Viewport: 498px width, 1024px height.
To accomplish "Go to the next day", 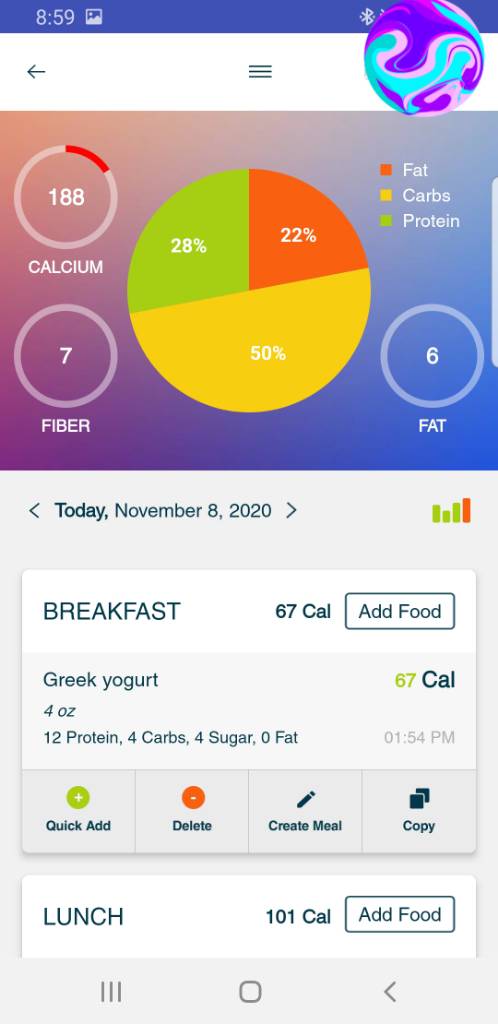I will pyautogui.click(x=291, y=511).
